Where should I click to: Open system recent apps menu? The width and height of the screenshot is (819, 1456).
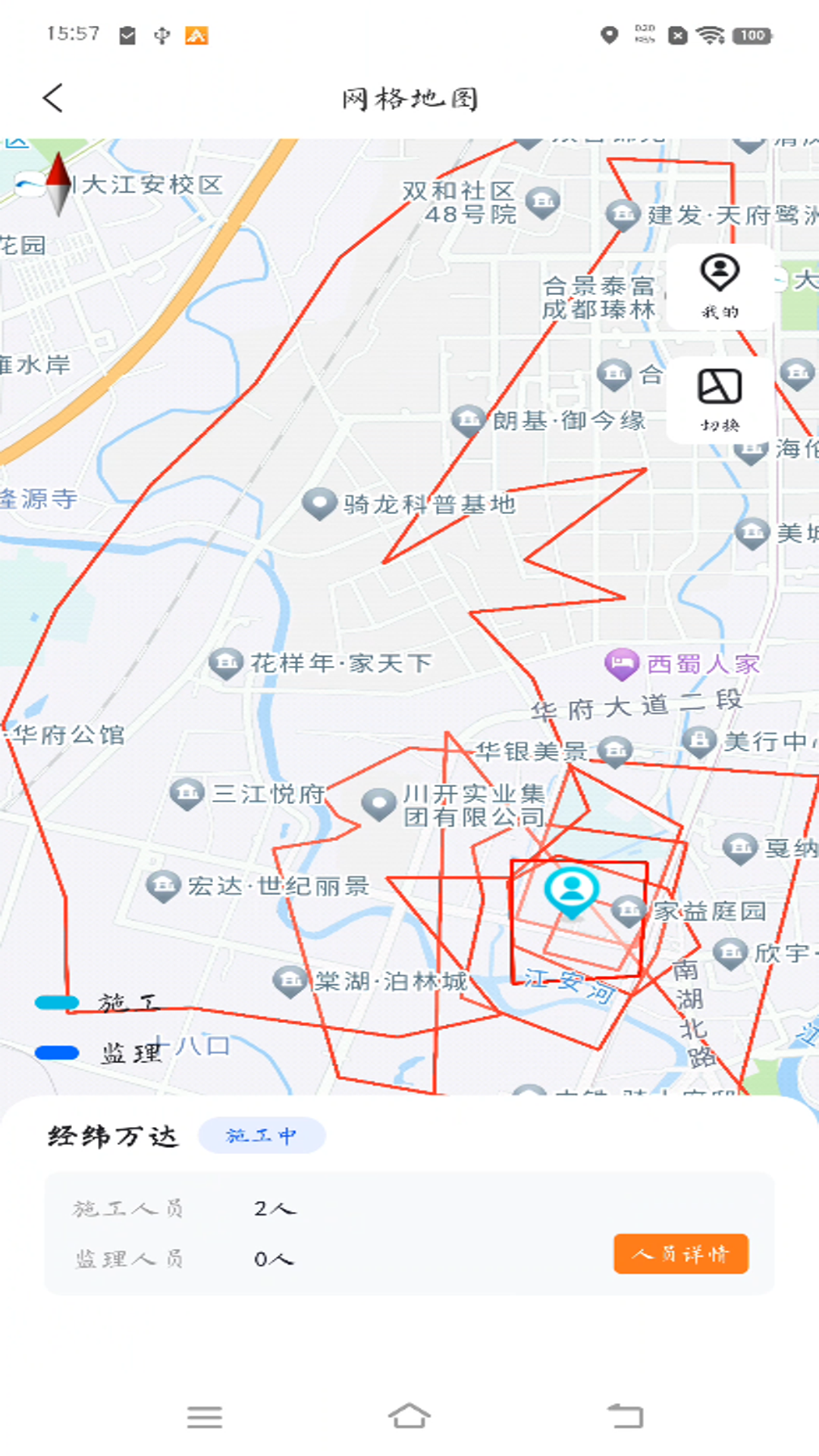[x=205, y=1416]
